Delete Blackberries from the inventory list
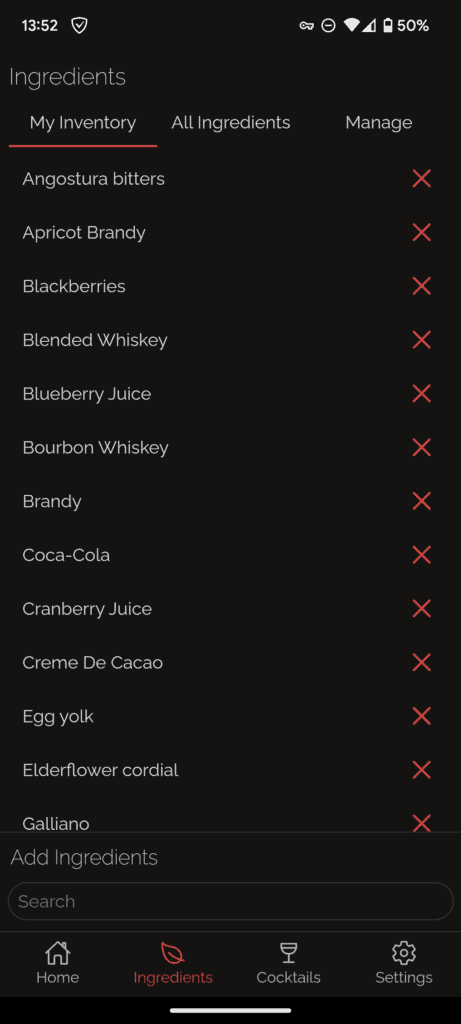The width and height of the screenshot is (461, 1024). click(422, 285)
